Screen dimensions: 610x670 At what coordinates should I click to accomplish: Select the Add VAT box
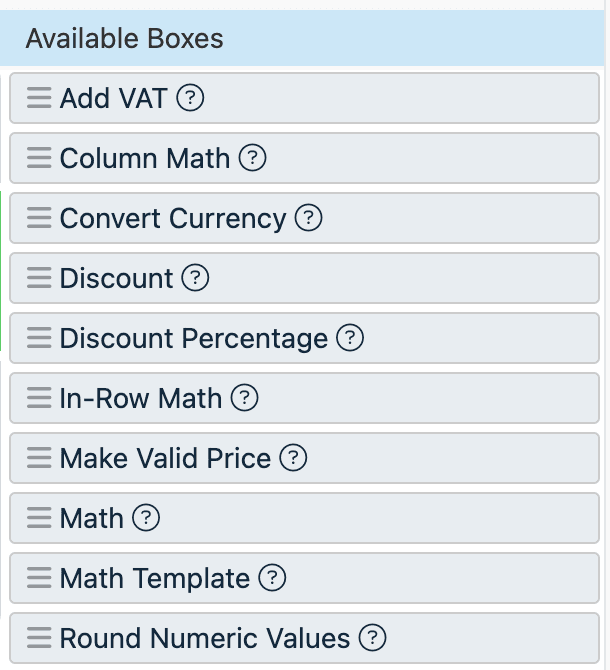(x=113, y=98)
